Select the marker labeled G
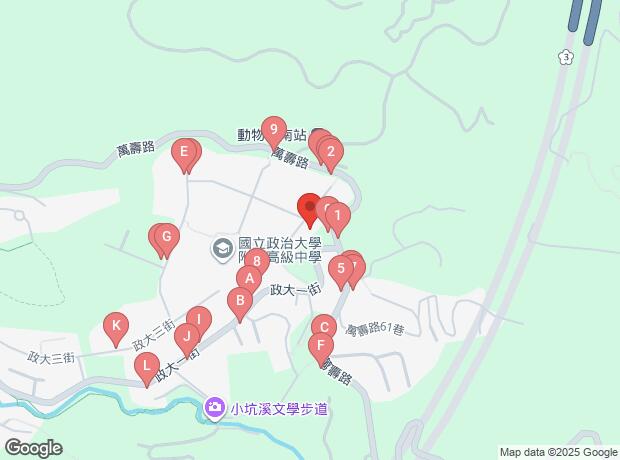Screen dimensions: 620x460 pos(167,238)
